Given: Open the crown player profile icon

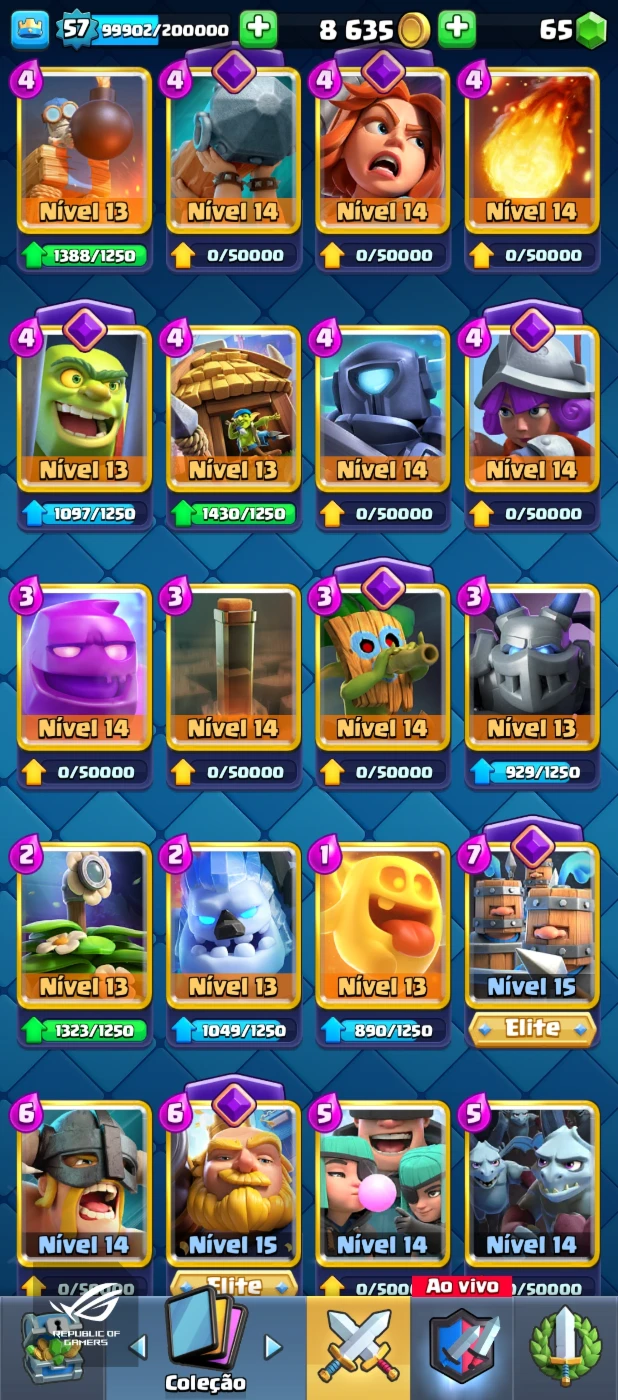Looking at the screenshot, I should tap(30, 29).
